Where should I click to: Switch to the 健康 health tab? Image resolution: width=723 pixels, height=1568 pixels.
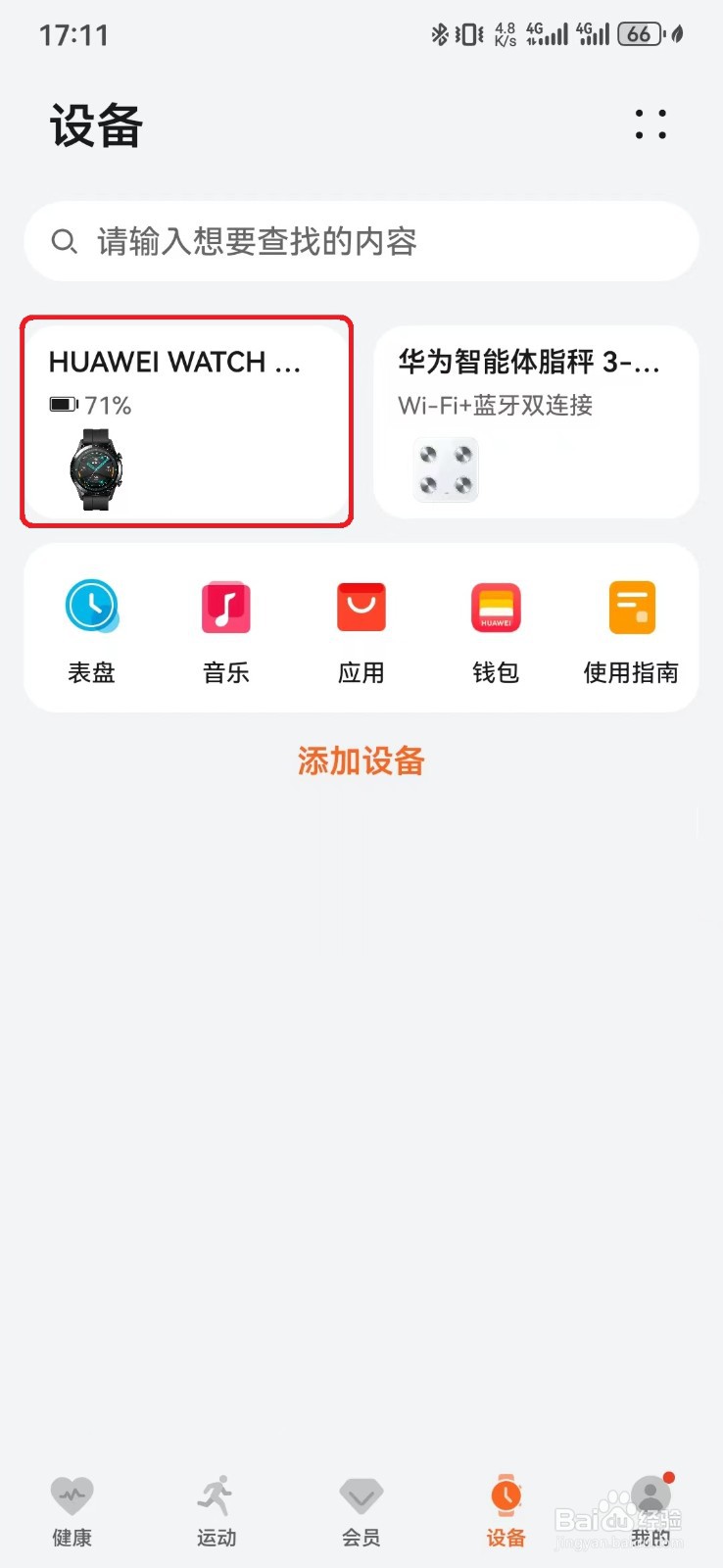[72, 1509]
